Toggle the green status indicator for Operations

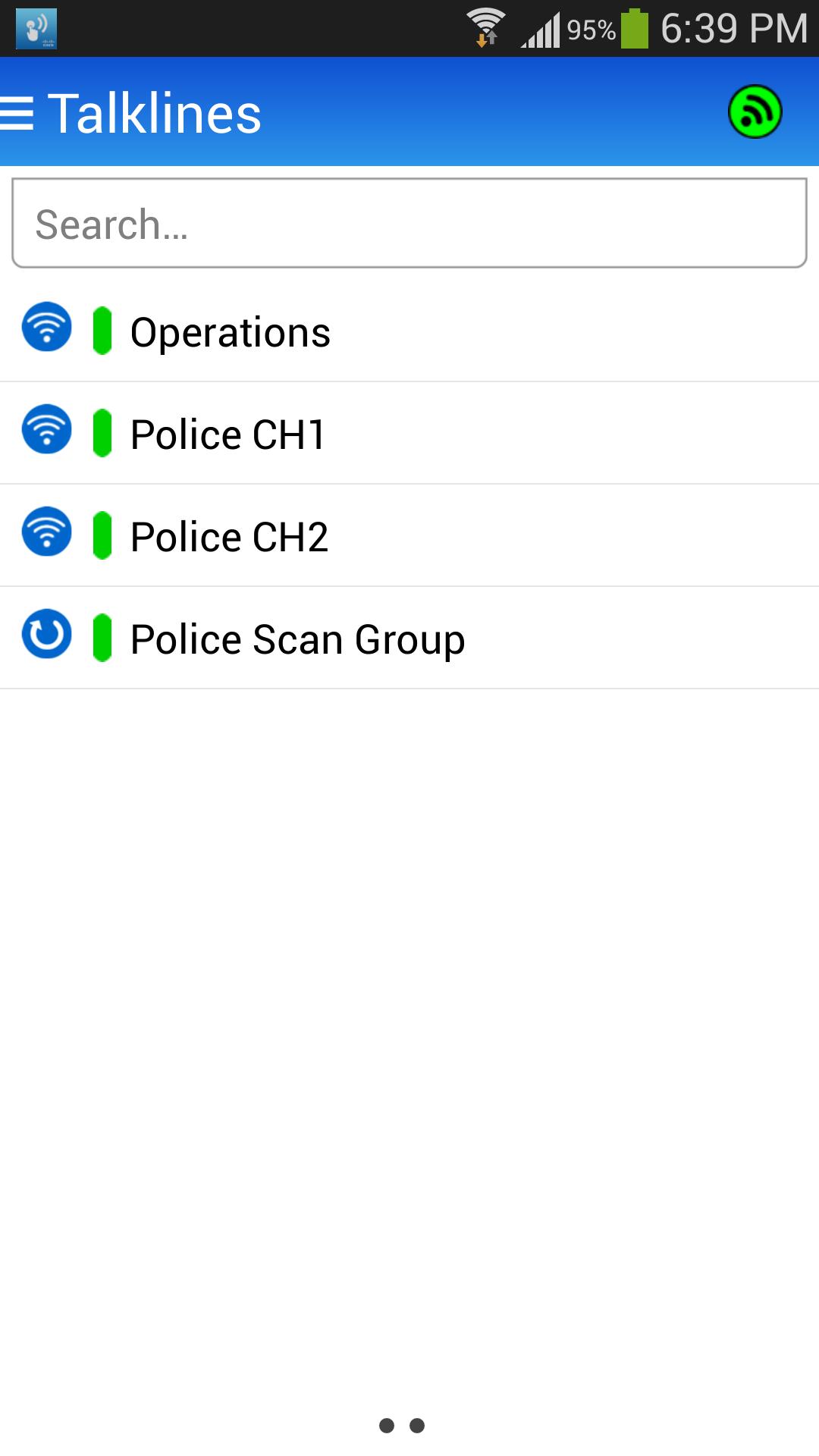coord(103,329)
